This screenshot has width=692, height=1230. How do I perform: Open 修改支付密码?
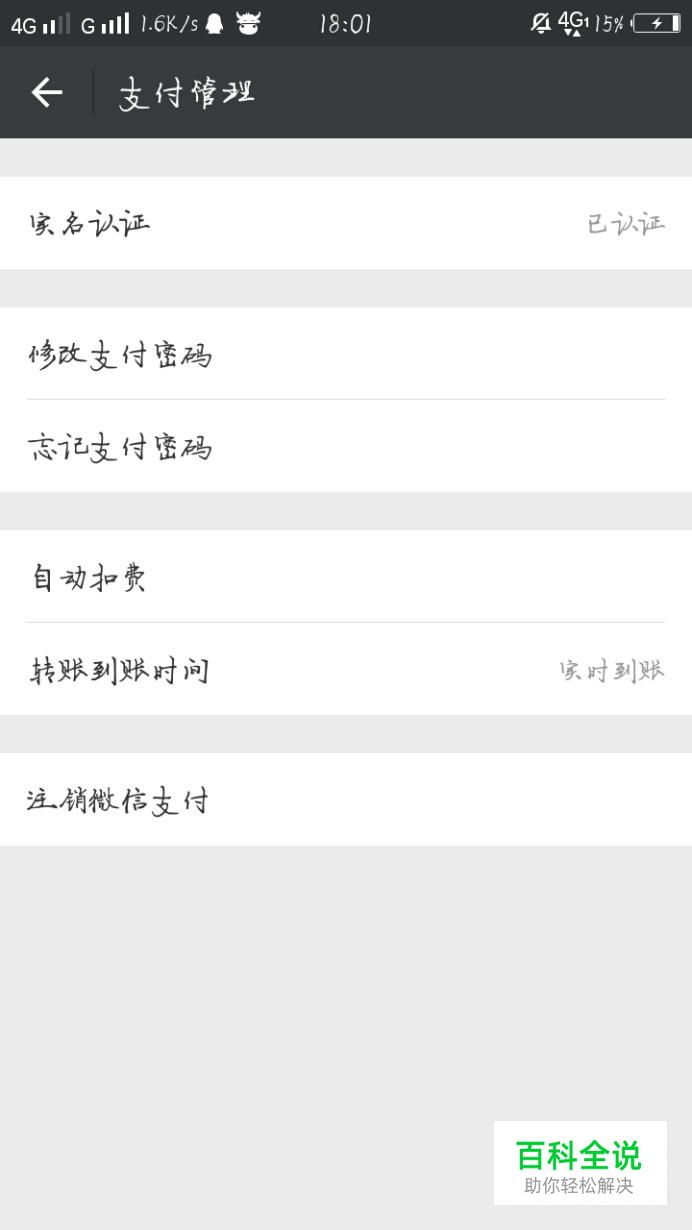click(x=346, y=354)
